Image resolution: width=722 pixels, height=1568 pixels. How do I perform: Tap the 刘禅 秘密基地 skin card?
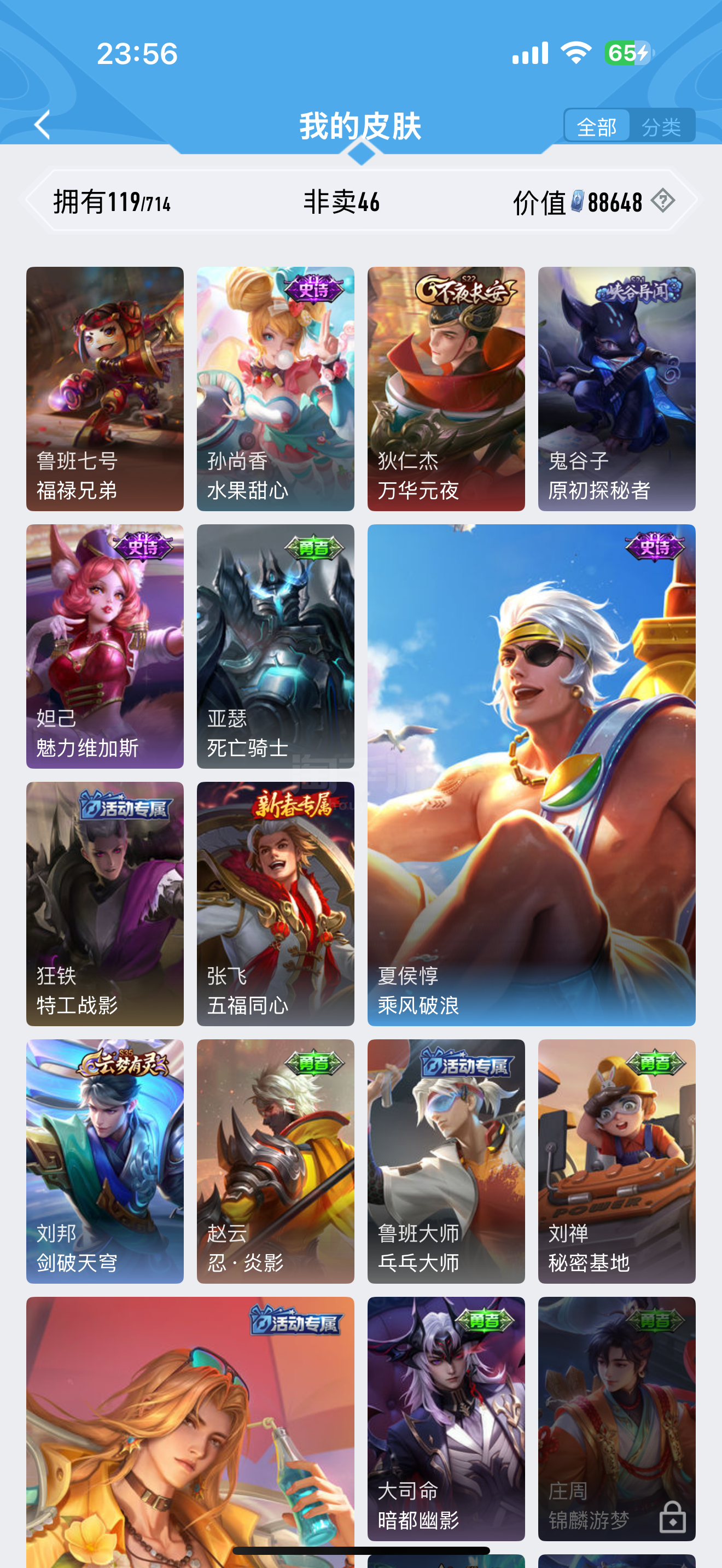coord(616,1161)
